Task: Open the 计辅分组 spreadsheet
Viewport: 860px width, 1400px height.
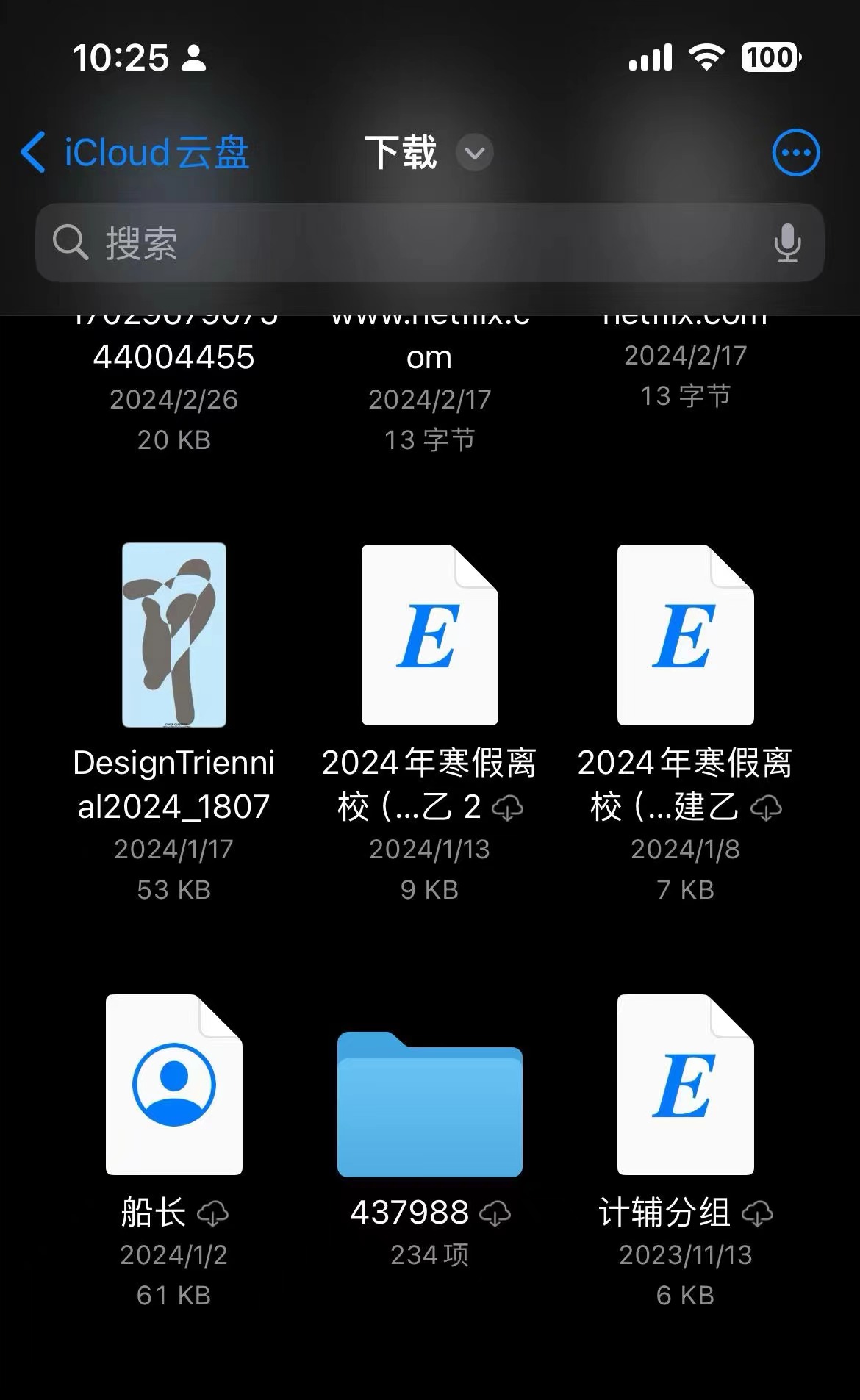Action: tap(685, 1085)
